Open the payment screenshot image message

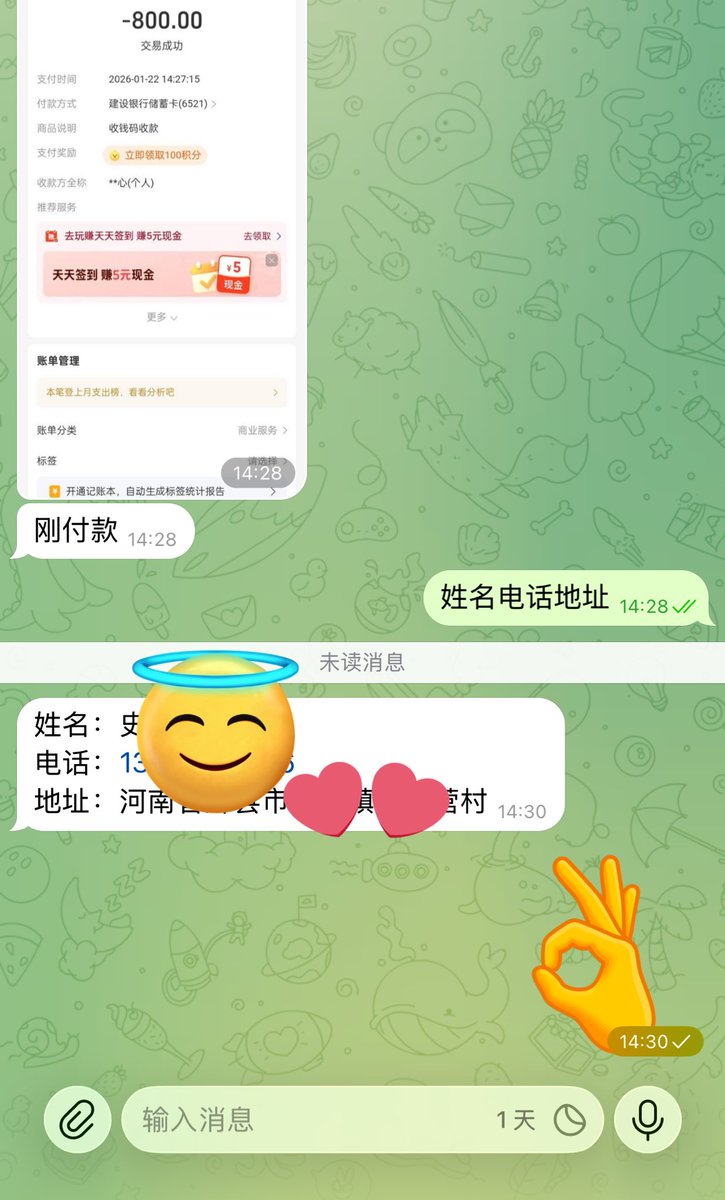(162, 250)
